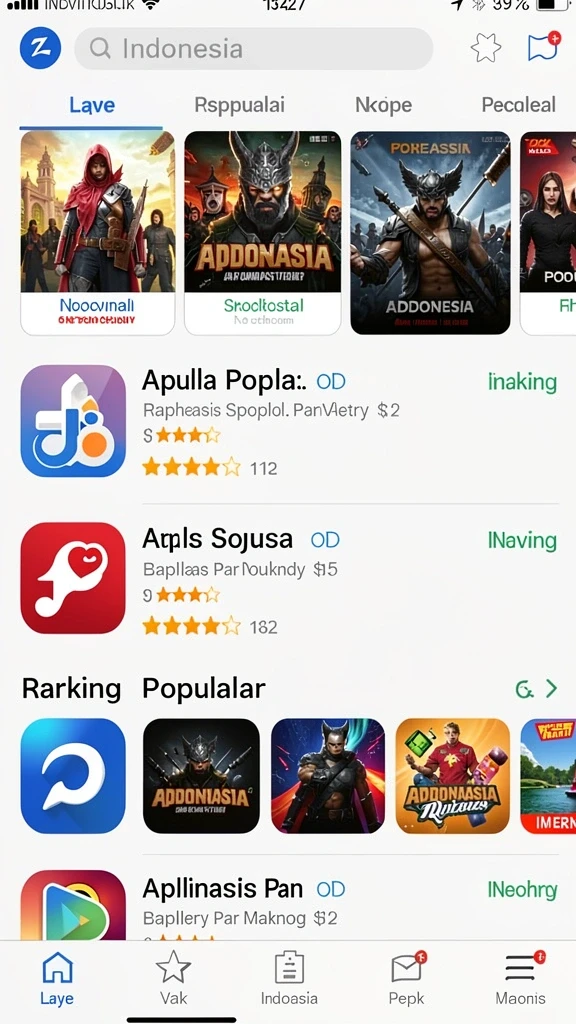The height and width of the screenshot is (1024, 576).
Task: Switch to the Rsppualai top tab
Action: [x=240, y=104]
